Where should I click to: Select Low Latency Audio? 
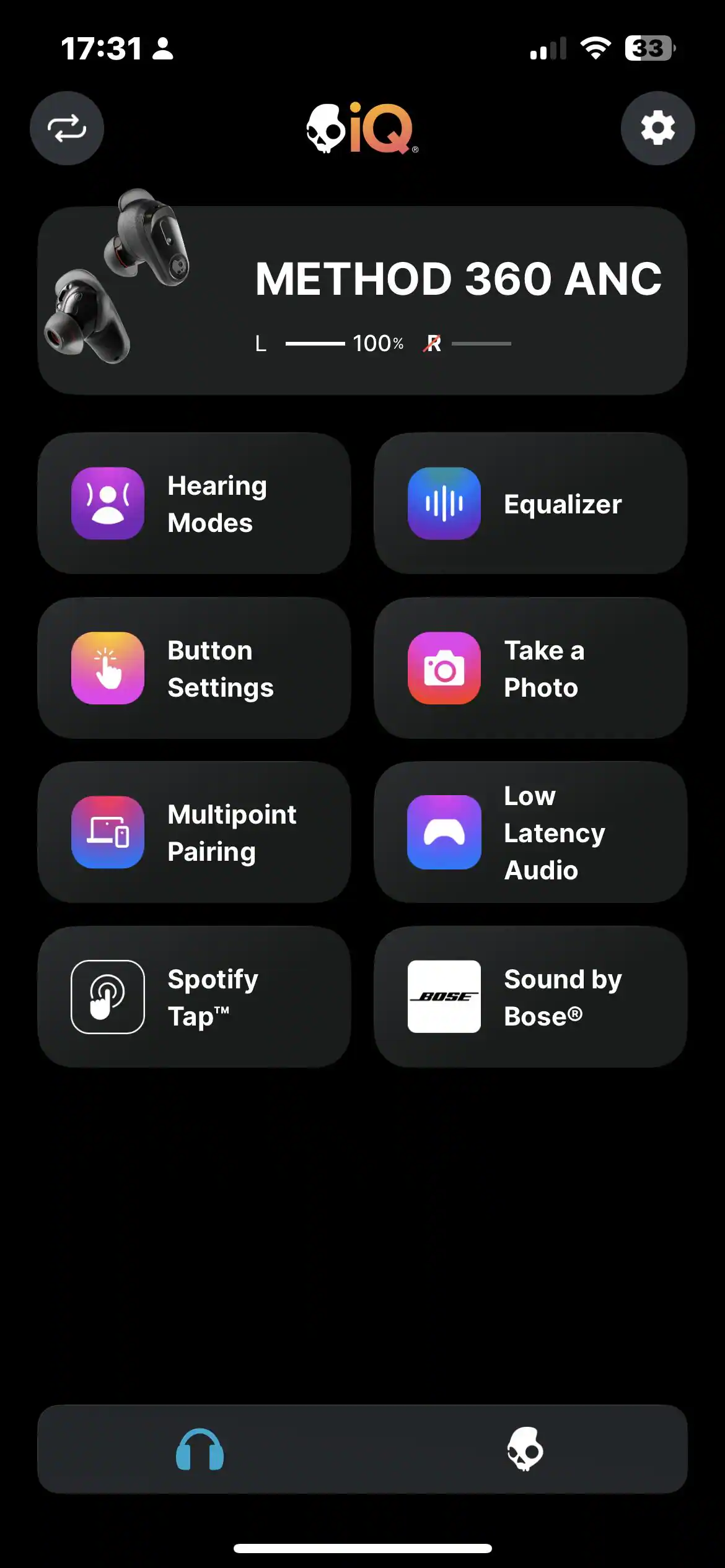click(530, 832)
